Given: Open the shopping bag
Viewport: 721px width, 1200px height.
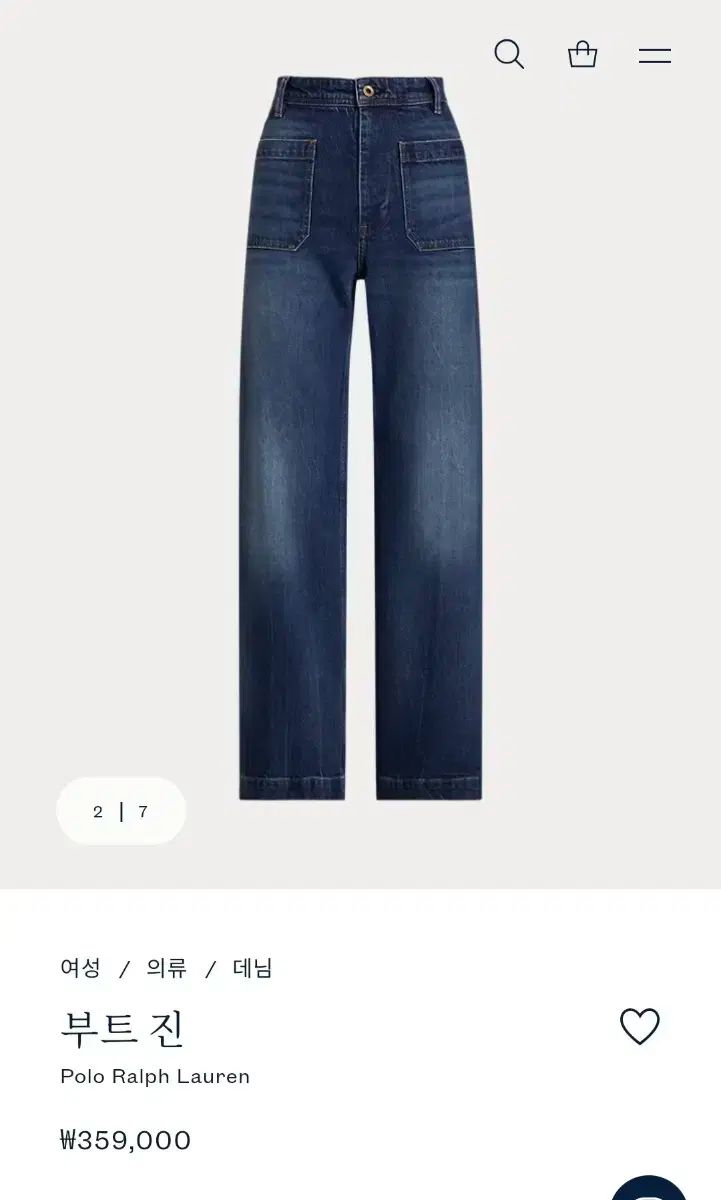Looking at the screenshot, I should [x=582, y=54].
